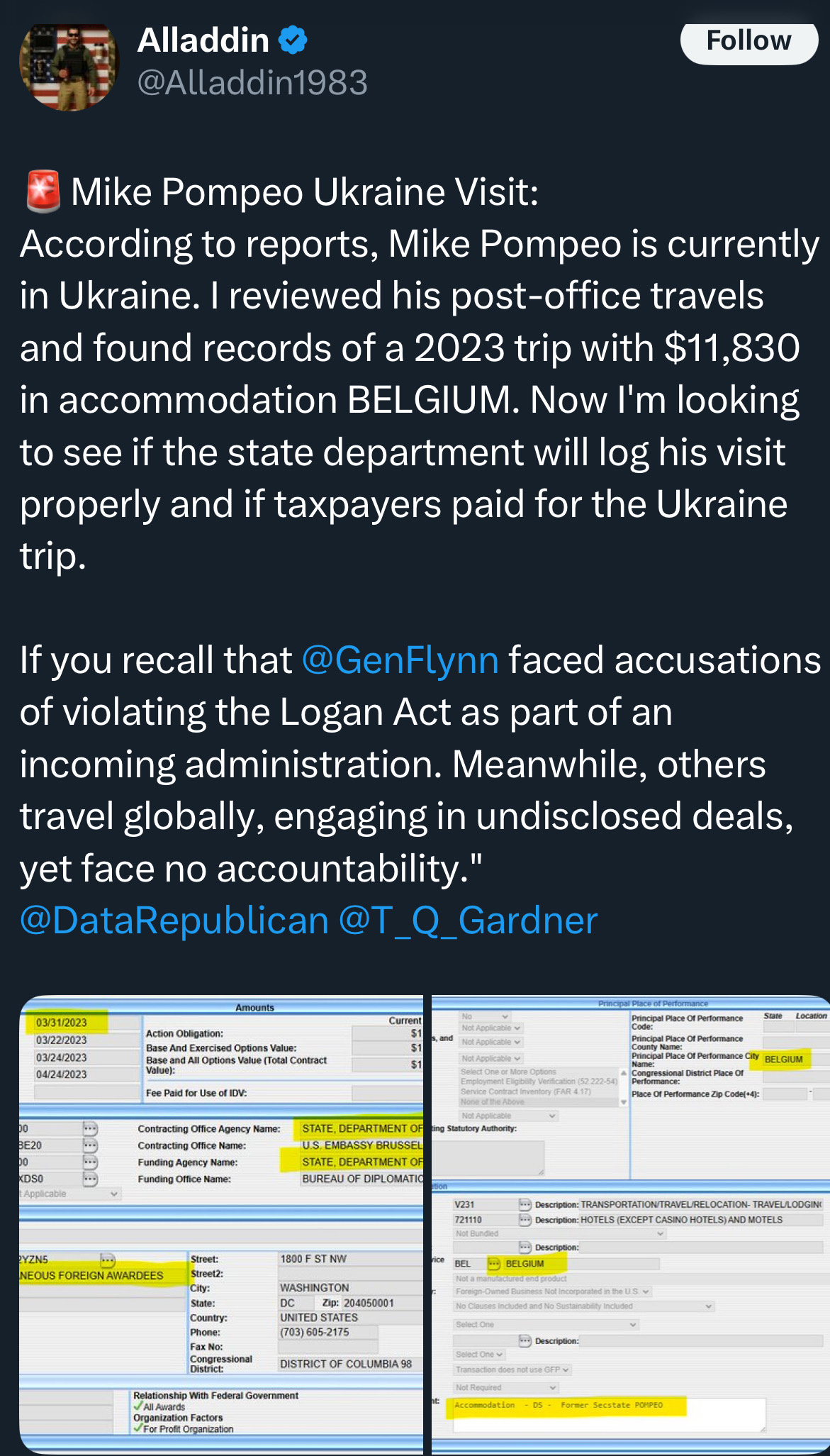830x1456 pixels.
Task: Open the @T_Q_Gardner mention
Action: 469,921
